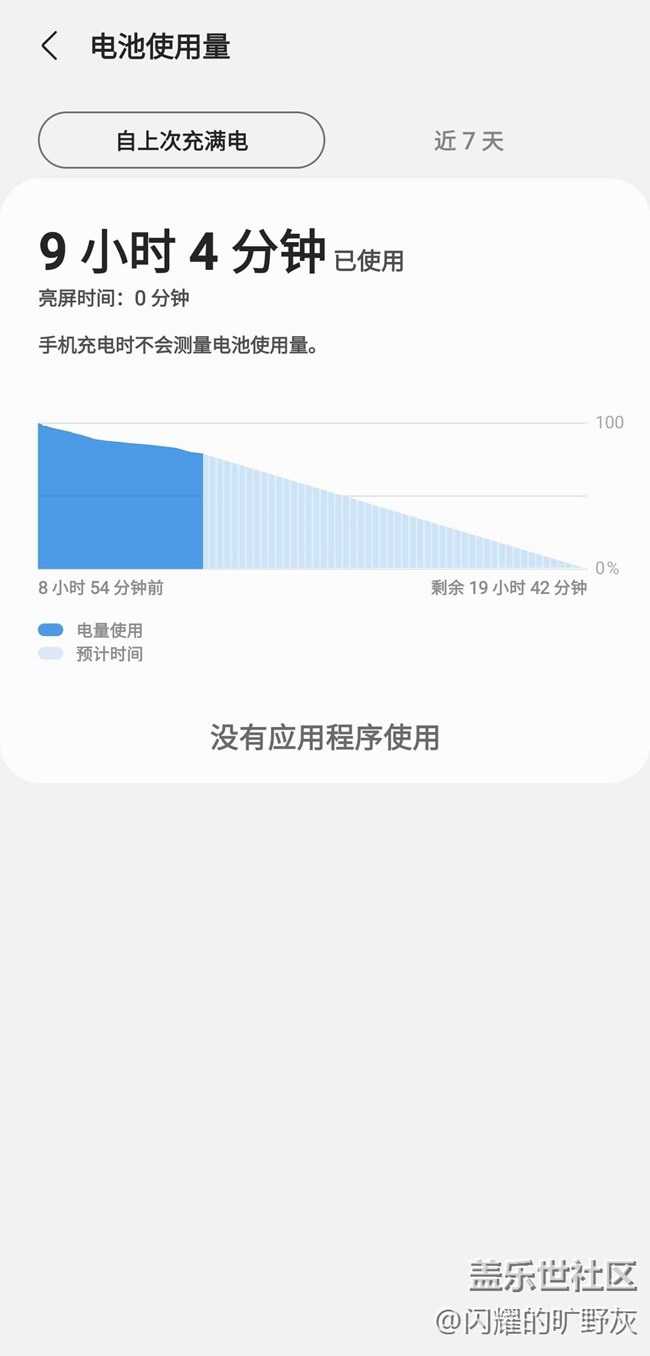Go back from the 电池使用量 screen

pyautogui.click(x=49, y=46)
